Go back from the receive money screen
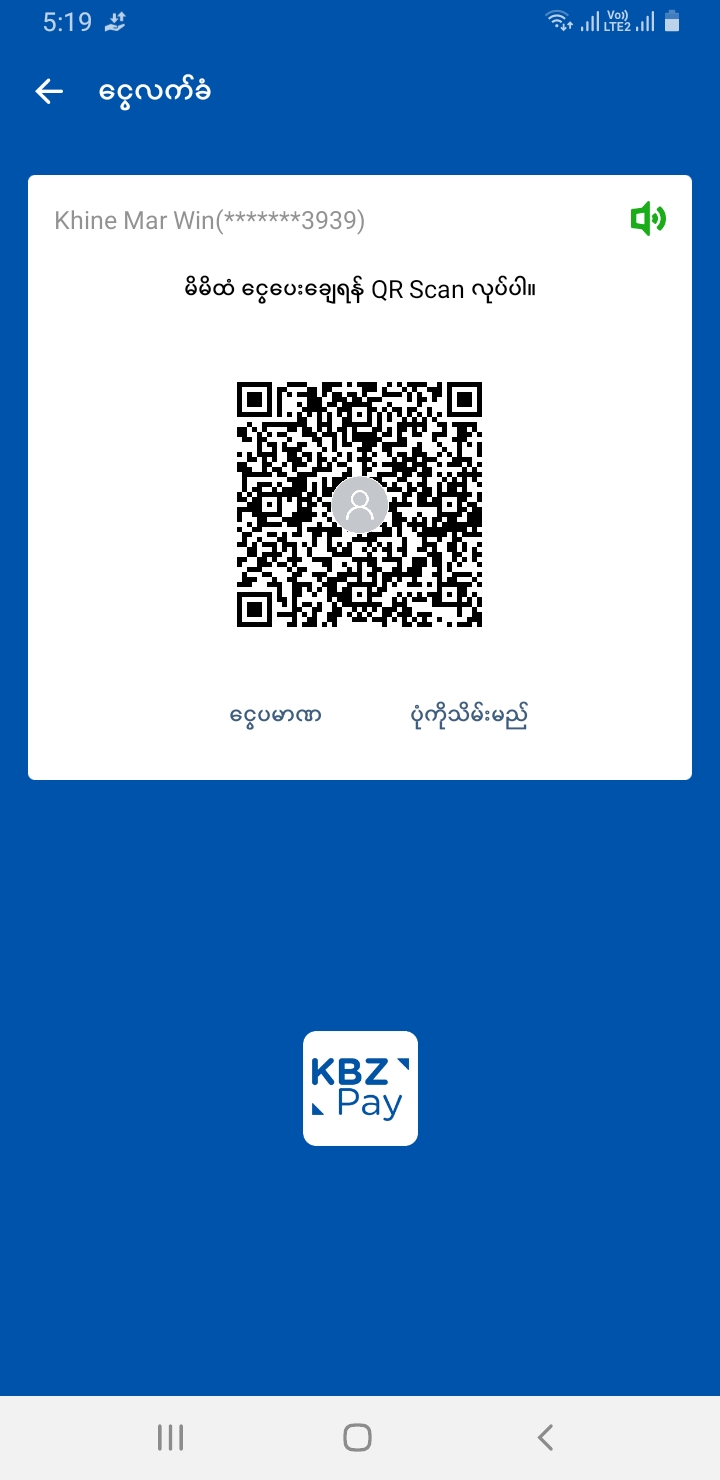720x1480 pixels. [x=49, y=92]
